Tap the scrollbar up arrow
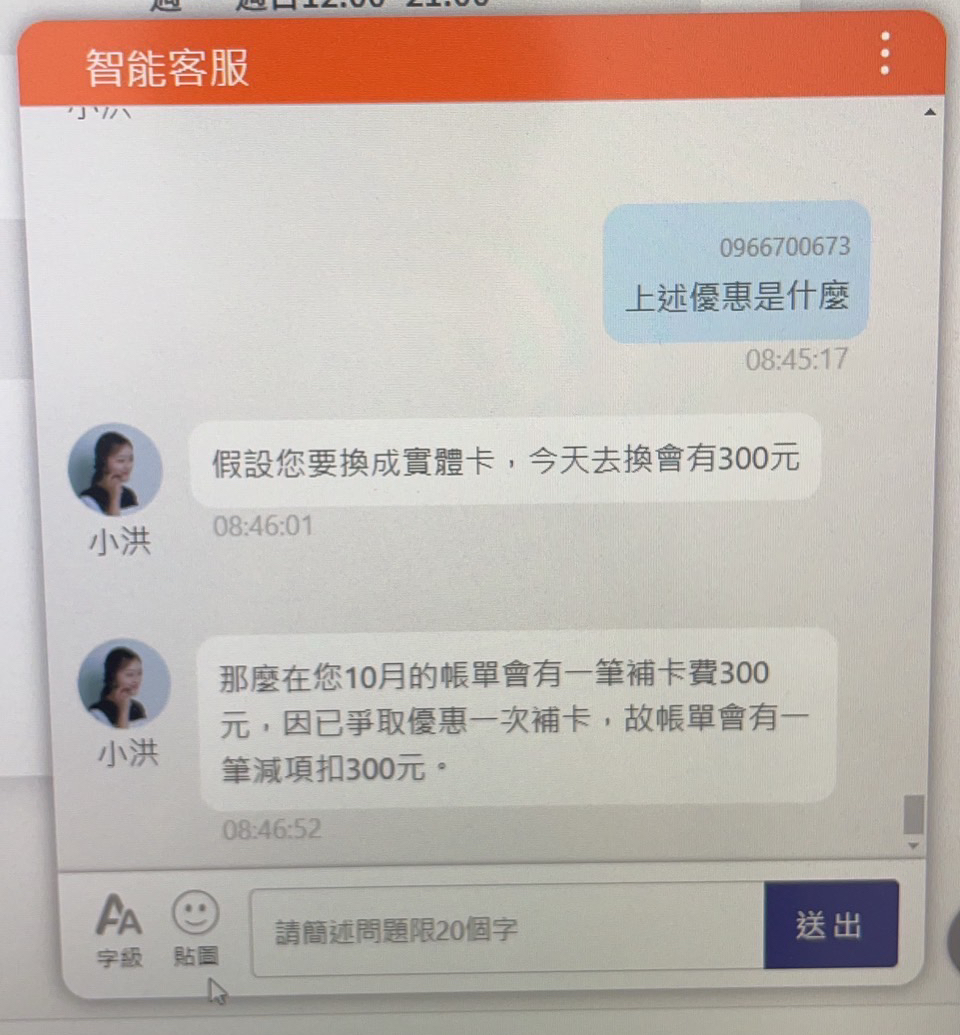The height and width of the screenshot is (1035, 960). point(931,112)
